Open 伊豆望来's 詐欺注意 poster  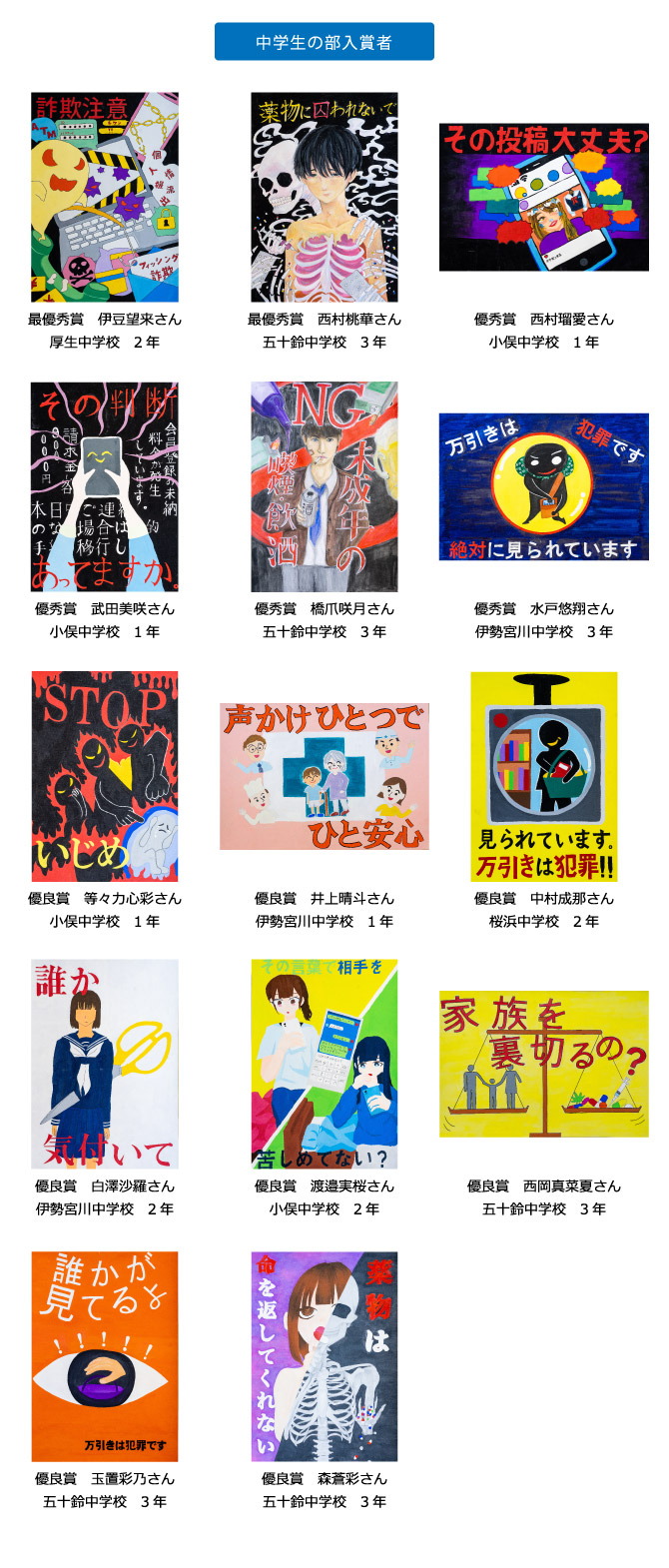pos(105,198)
